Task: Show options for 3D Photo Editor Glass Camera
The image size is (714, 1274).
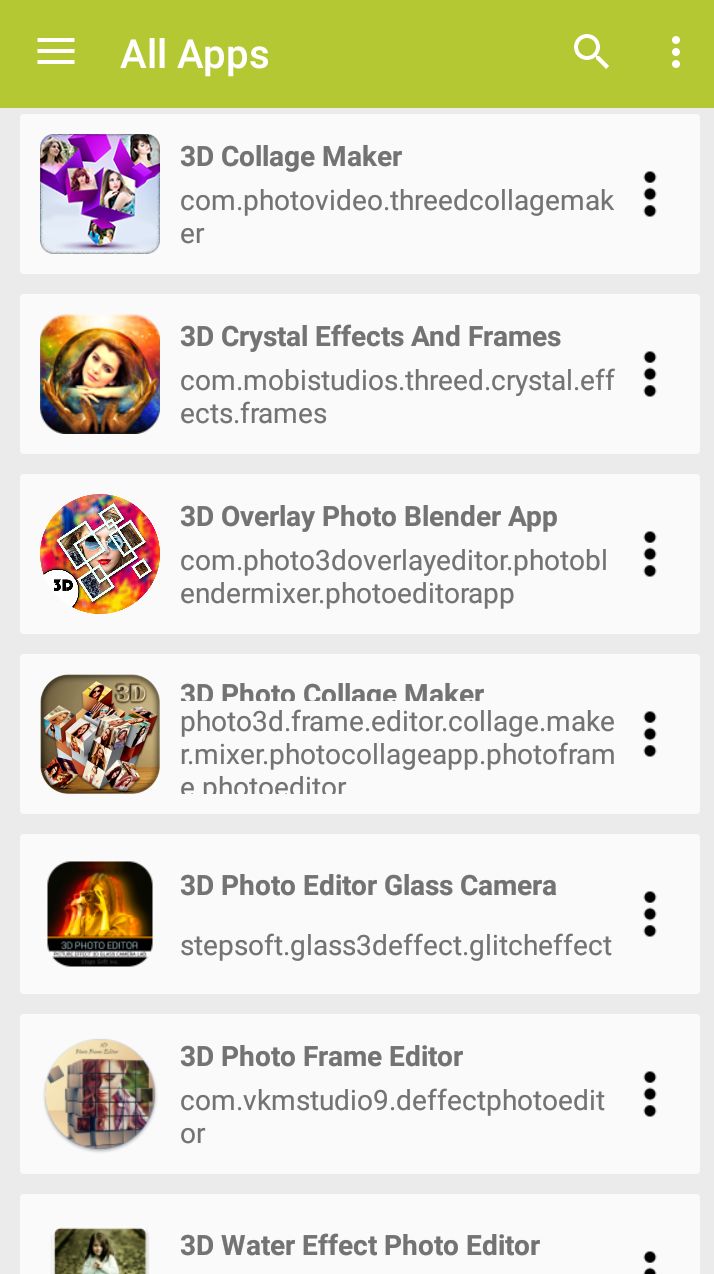Action: (650, 914)
